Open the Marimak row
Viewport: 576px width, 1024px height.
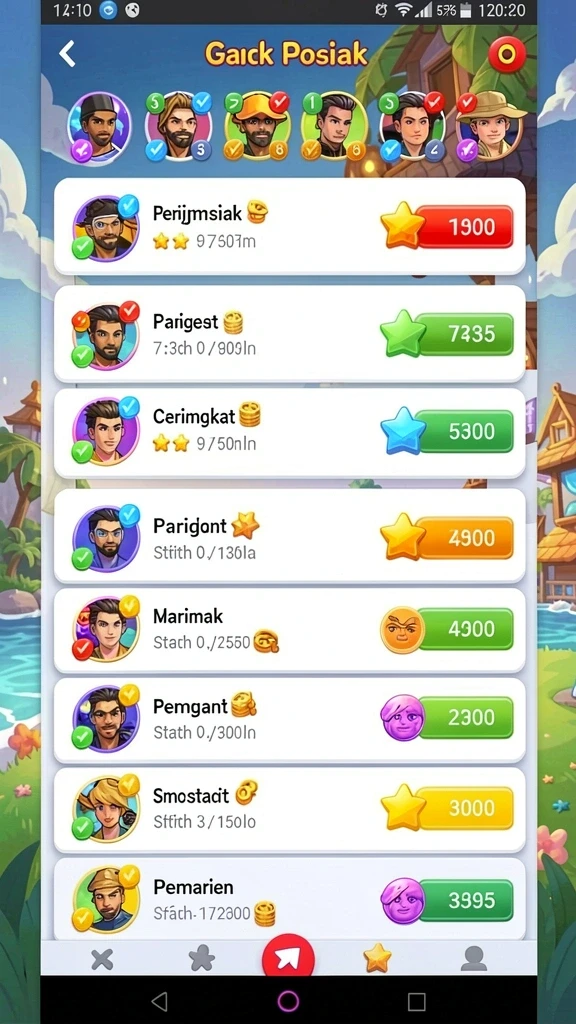point(289,630)
